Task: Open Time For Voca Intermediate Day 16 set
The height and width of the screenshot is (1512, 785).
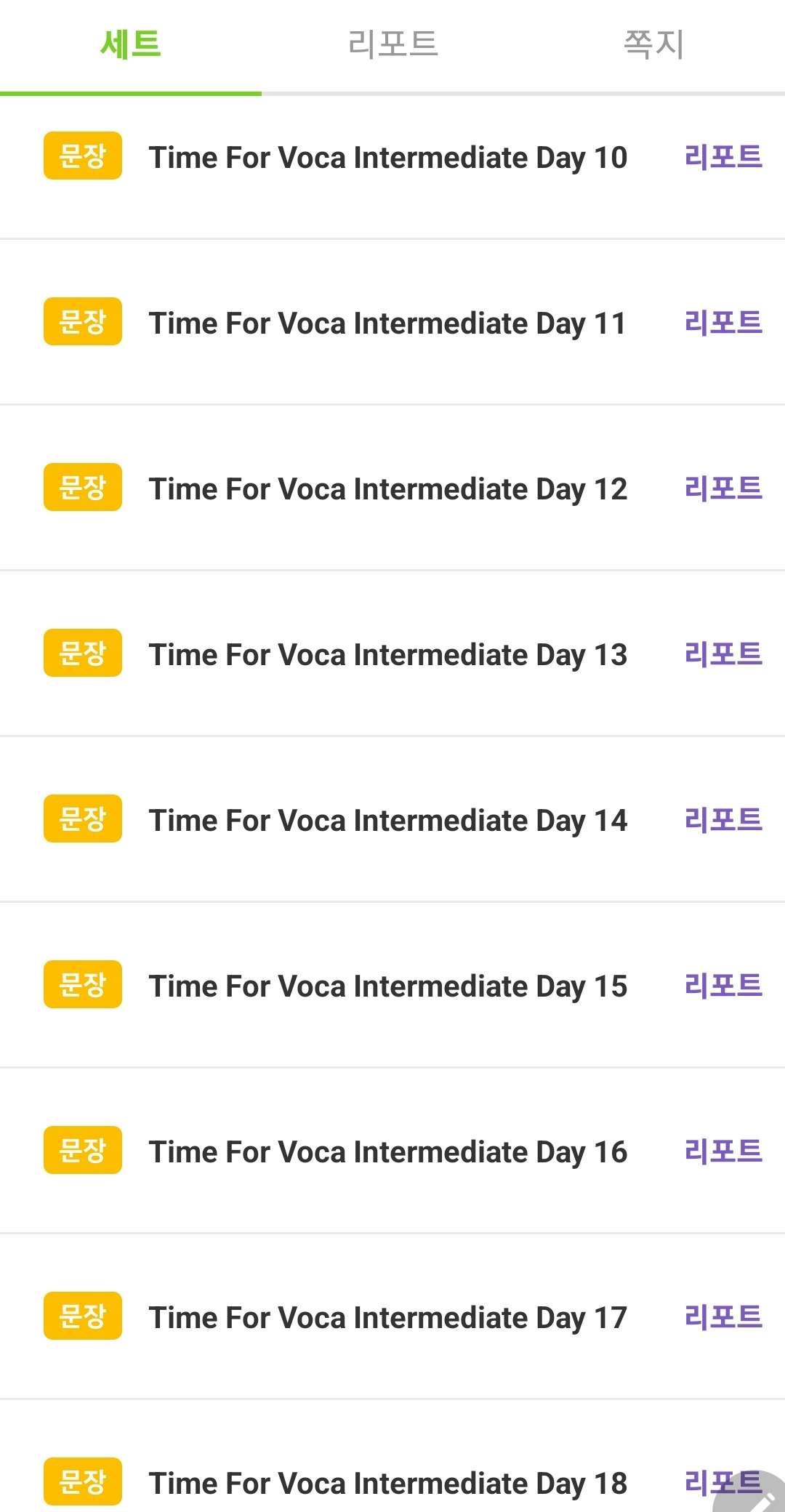Action: coord(387,1152)
